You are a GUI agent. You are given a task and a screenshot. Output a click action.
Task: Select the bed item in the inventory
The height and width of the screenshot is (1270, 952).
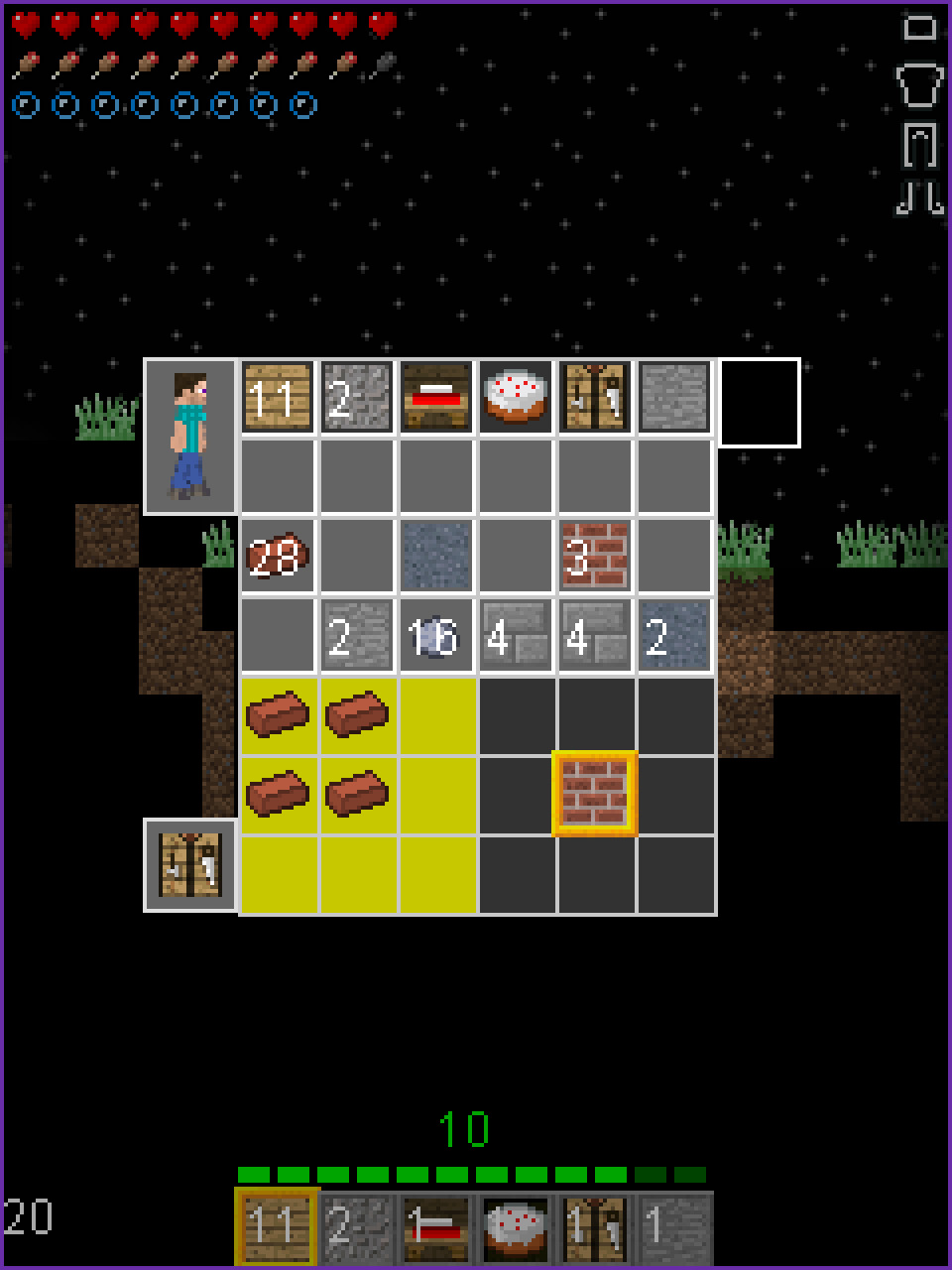[x=436, y=397]
